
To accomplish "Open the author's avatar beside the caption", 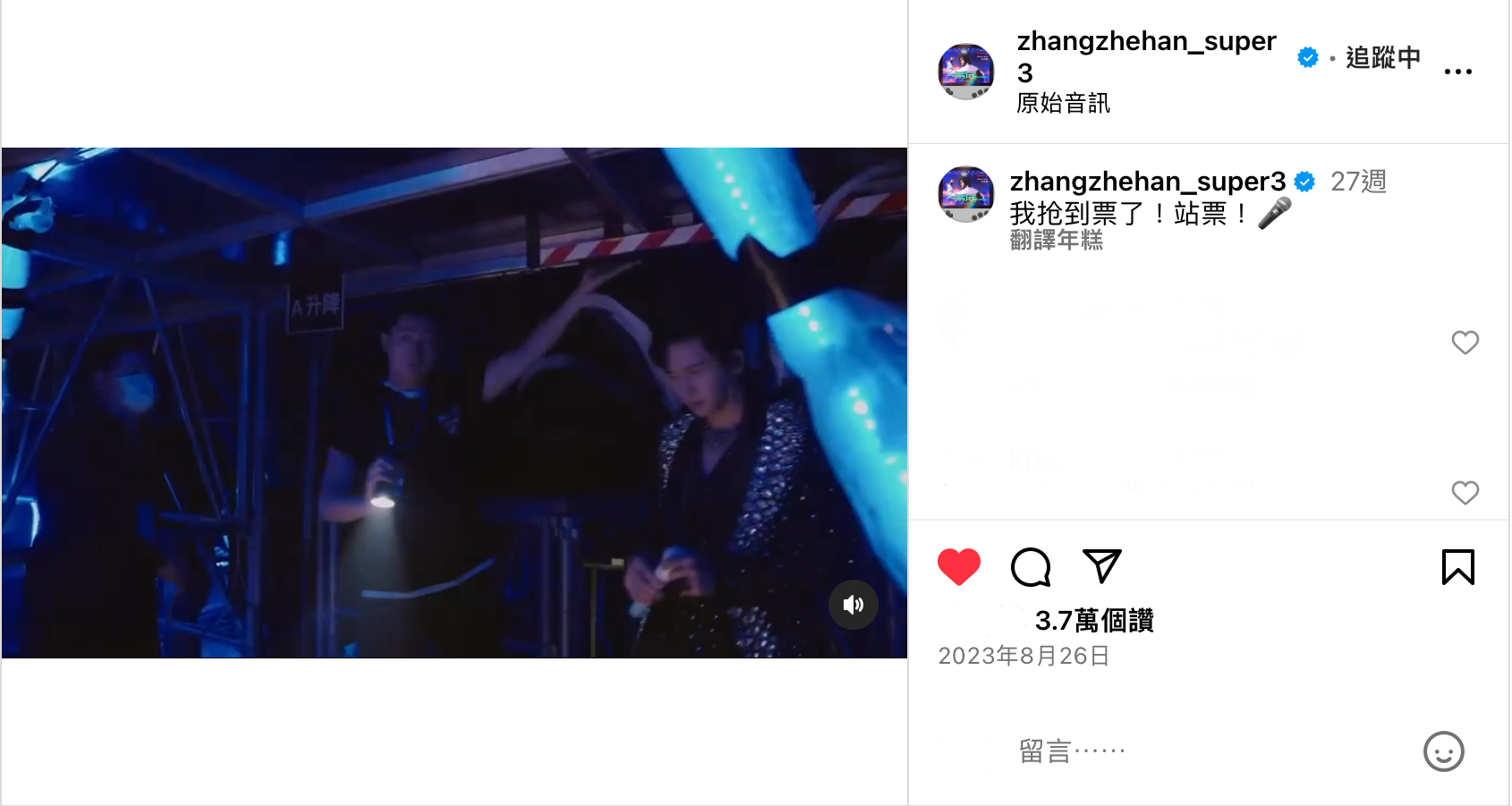I will click(x=965, y=194).
